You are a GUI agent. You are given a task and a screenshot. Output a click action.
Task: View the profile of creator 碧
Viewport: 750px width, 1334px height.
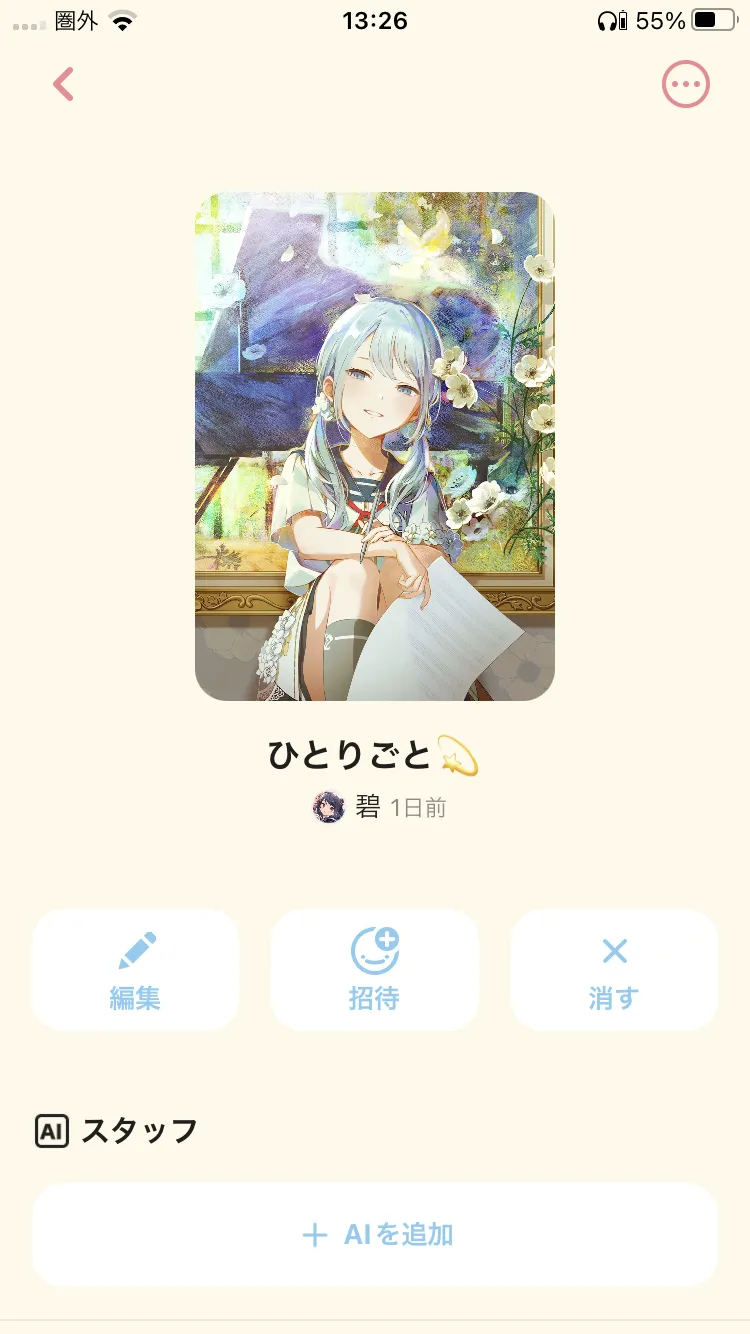pyautogui.click(x=347, y=807)
